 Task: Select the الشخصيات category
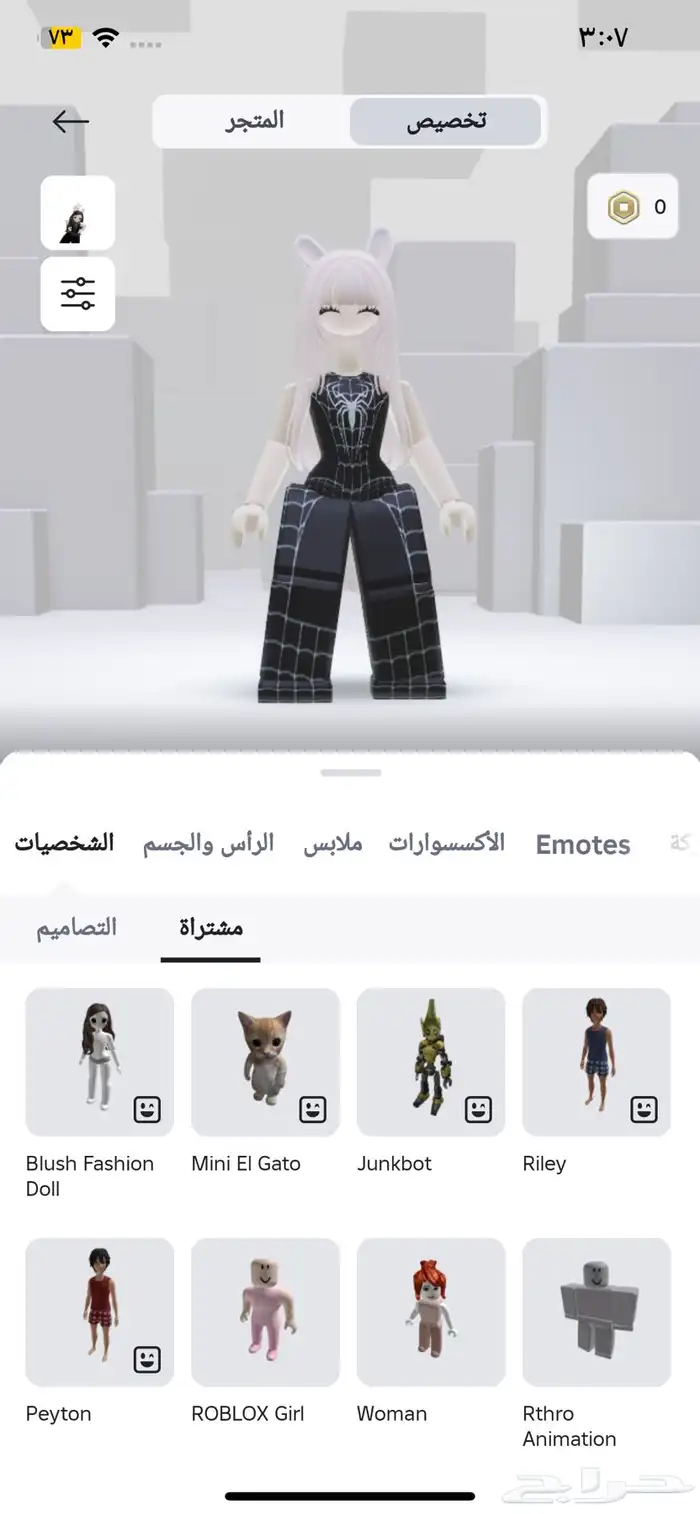pos(64,843)
